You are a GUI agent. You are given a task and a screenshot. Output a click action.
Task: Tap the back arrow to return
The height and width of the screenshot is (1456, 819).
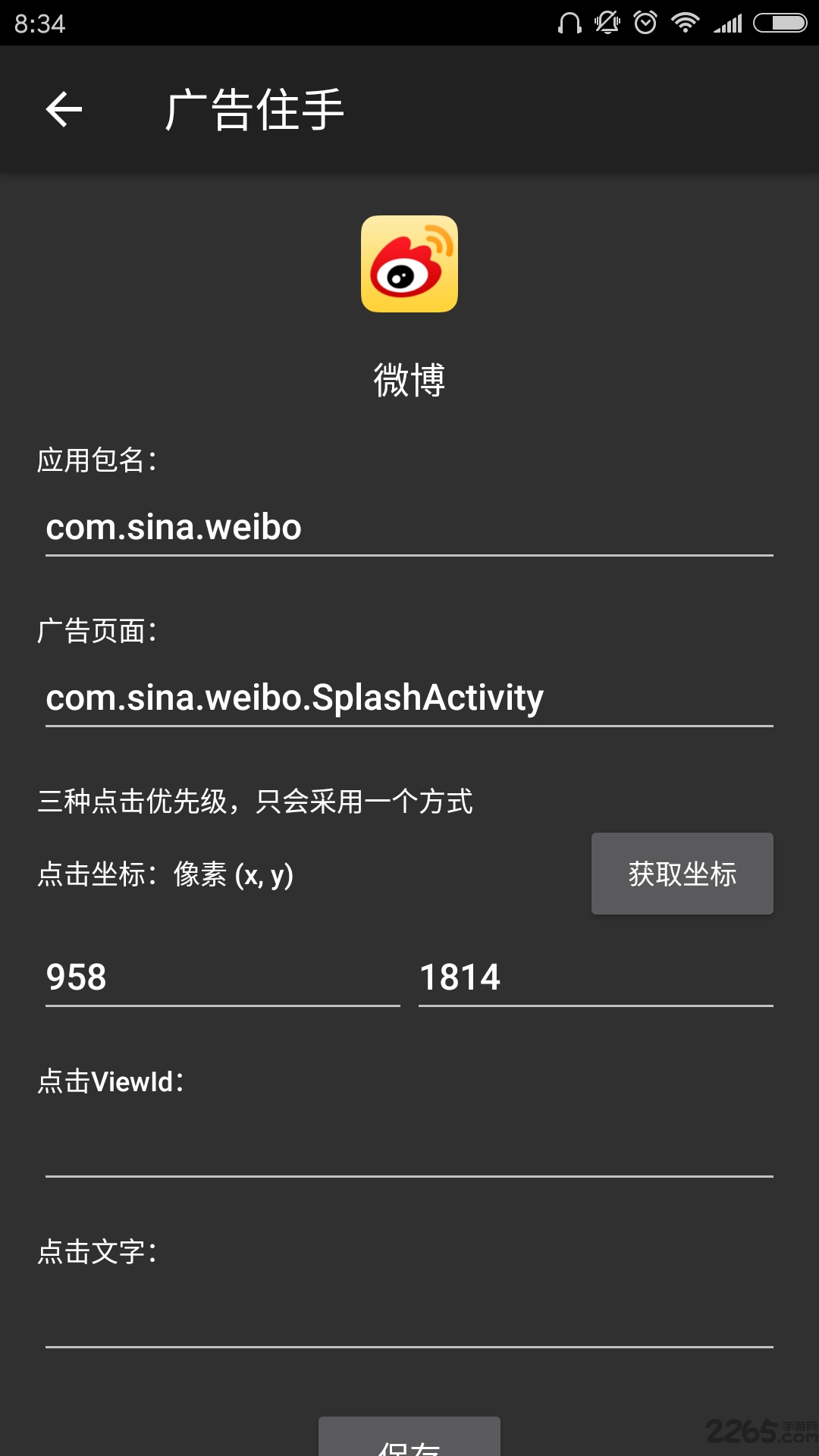(64, 109)
